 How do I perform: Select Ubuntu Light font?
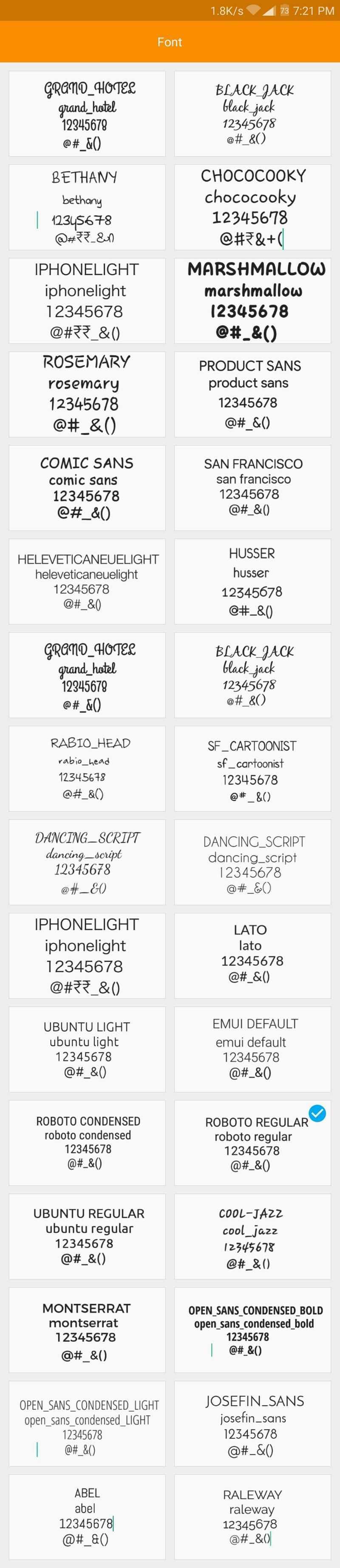pyautogui.click(x=87, y=1049)
